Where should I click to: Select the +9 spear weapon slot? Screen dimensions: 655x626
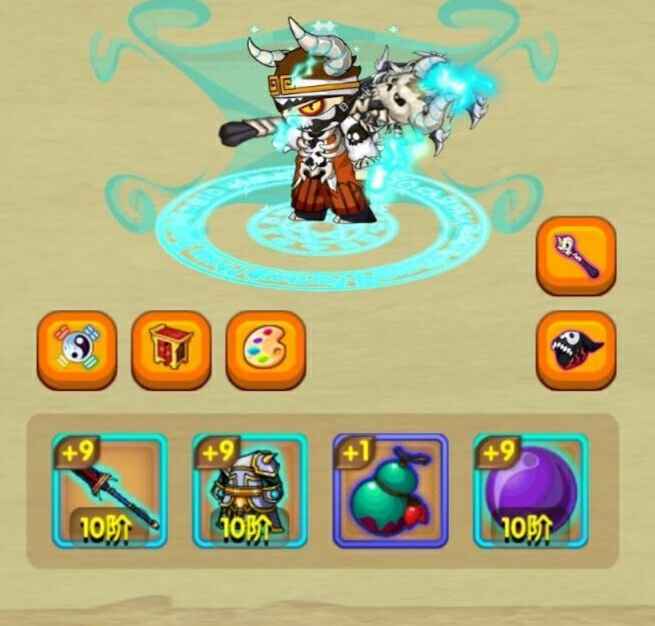pos(110,490)
